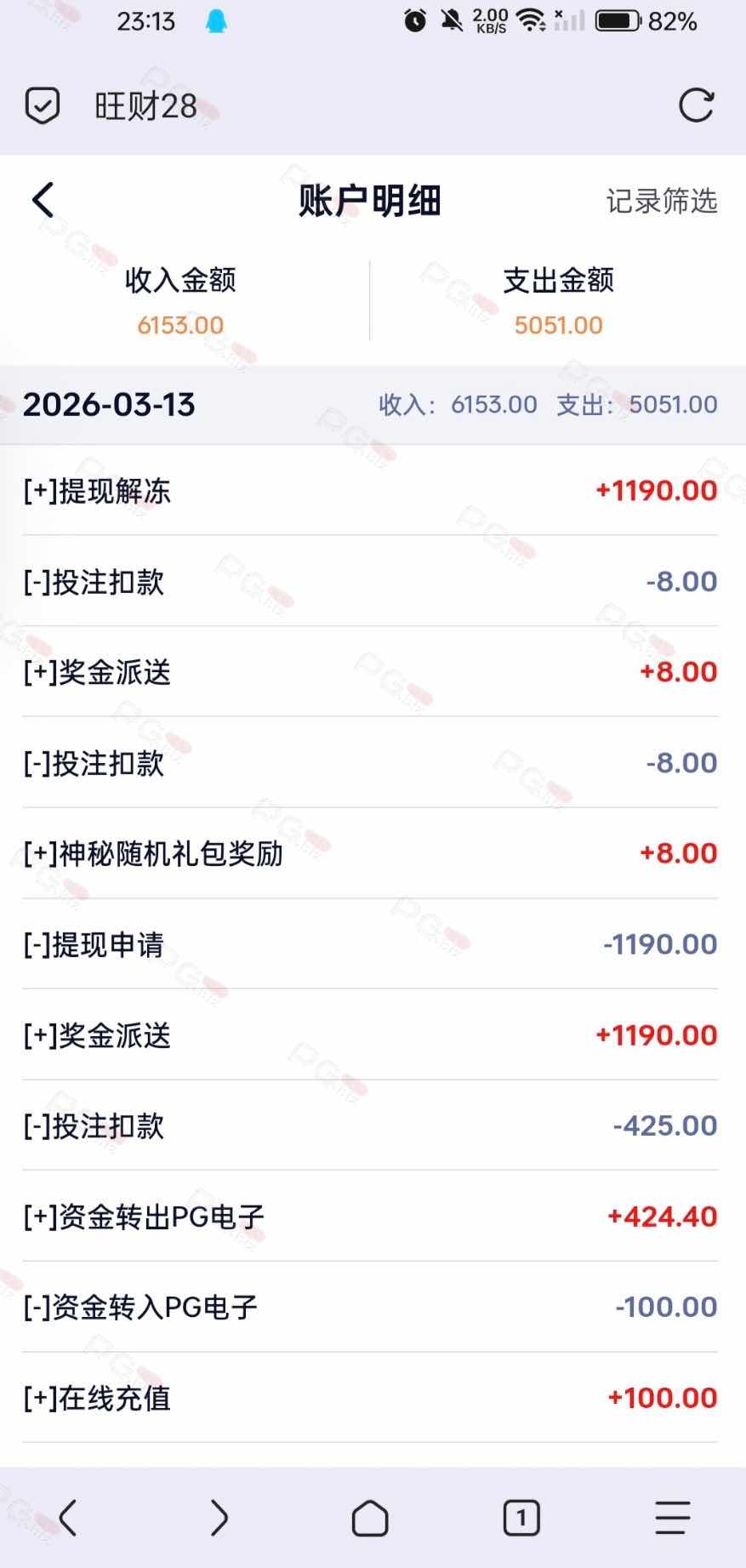
Task: Go forward in the browser
Action: [219, 1517]
